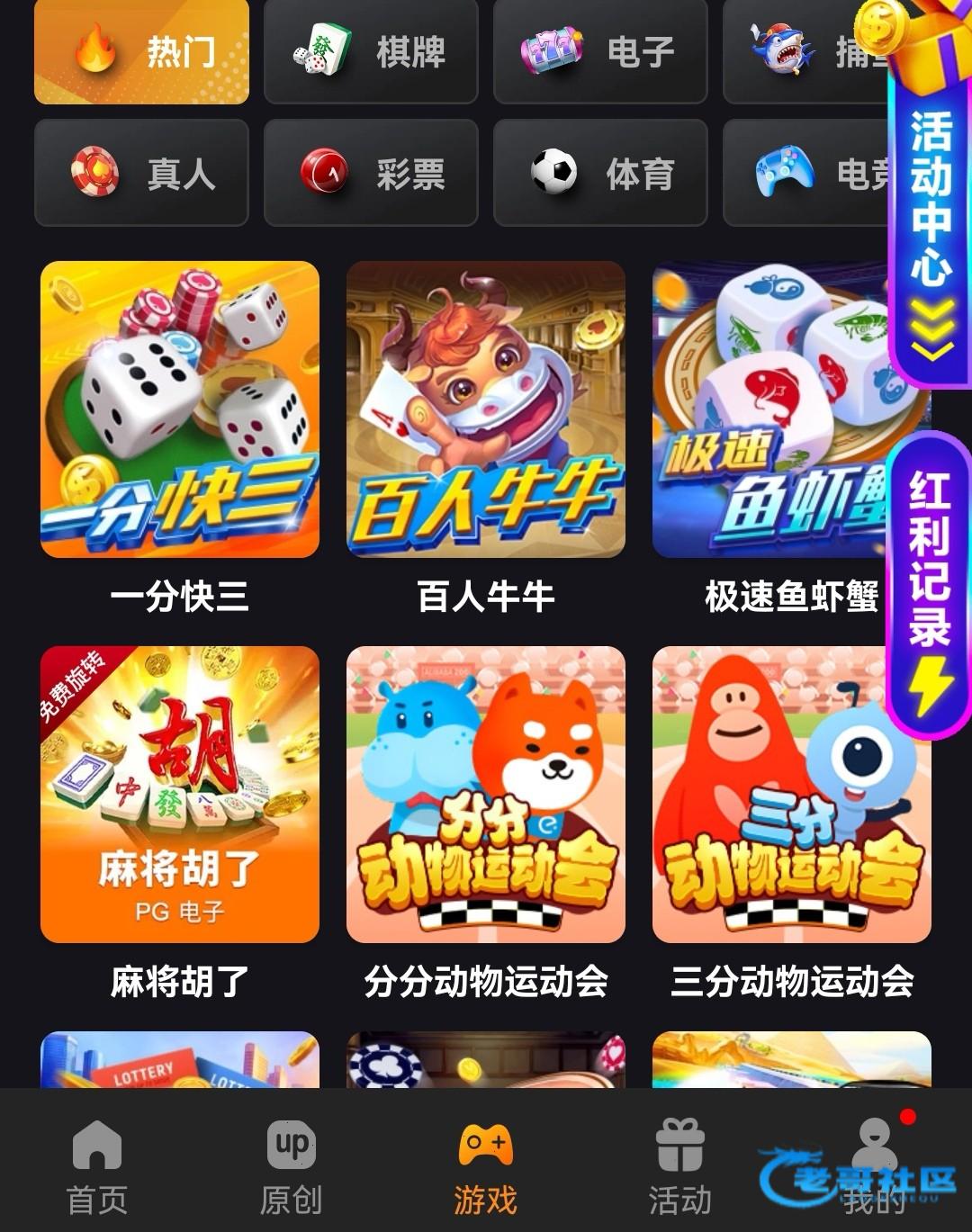Switch to the 原创 tab
Screen dimensions: 972x1232
tap(291, 1166)
